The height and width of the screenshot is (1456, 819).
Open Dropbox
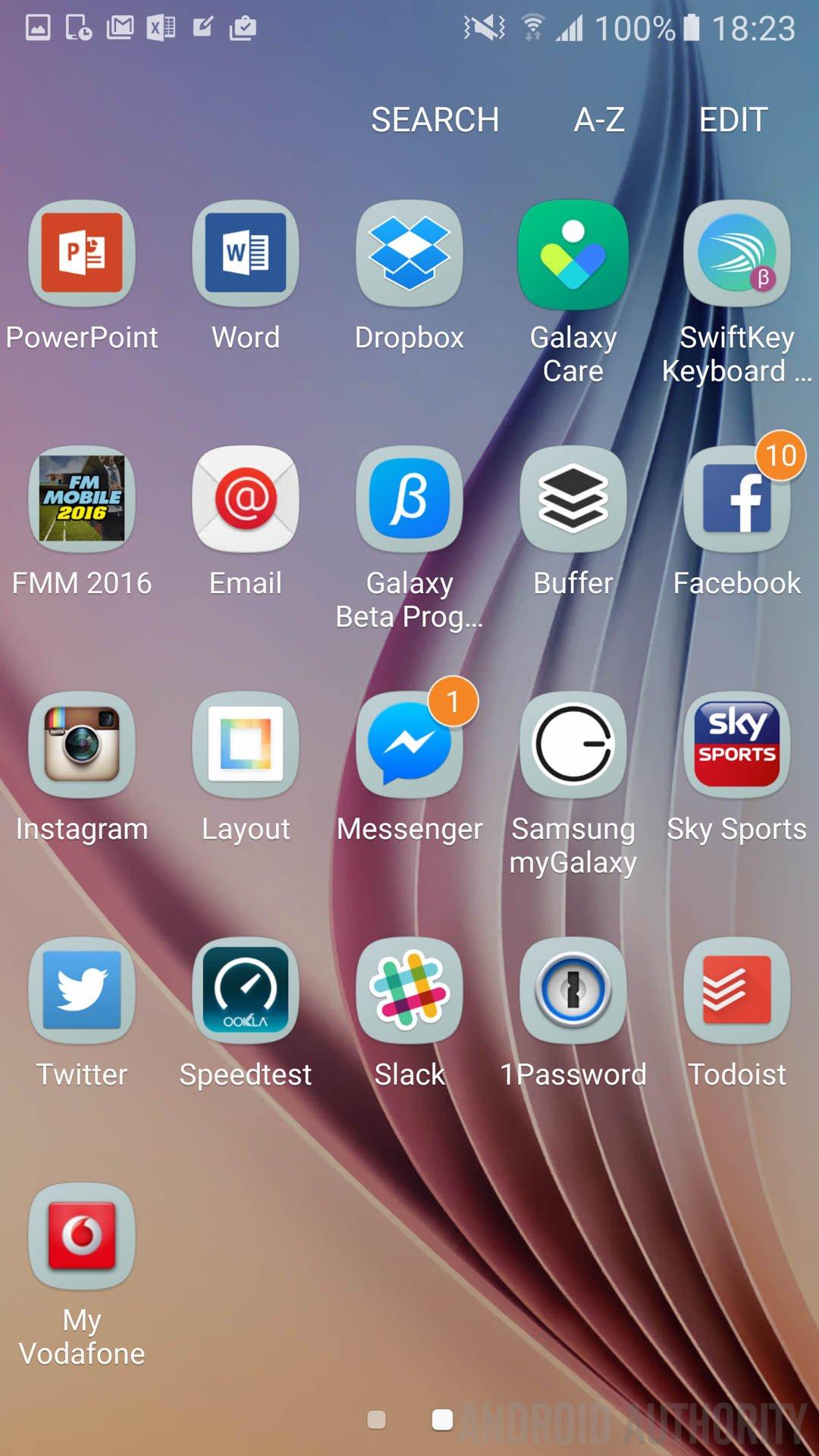tap(409, 254)
